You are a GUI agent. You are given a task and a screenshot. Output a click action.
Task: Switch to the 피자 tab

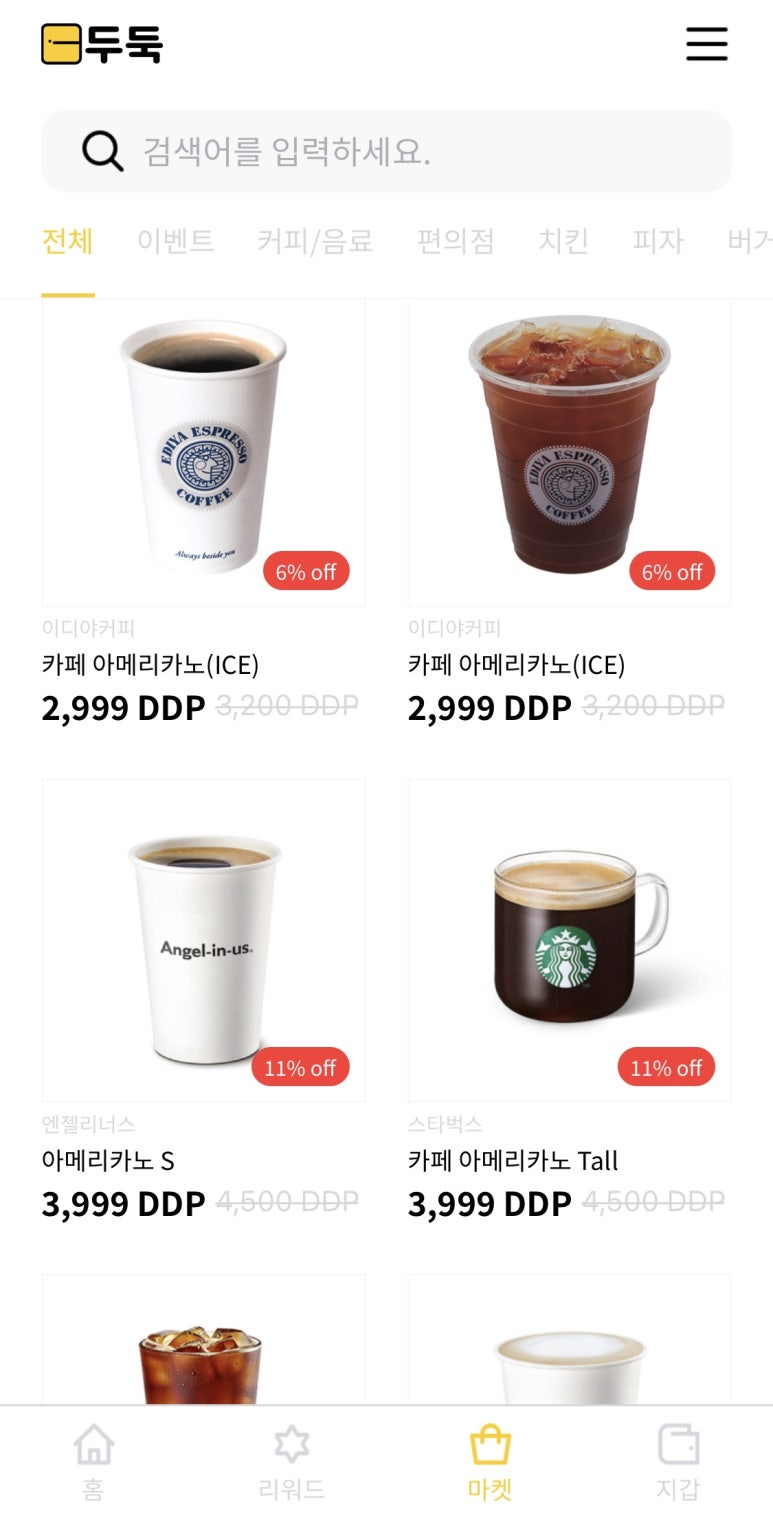[x=658, y=241]
